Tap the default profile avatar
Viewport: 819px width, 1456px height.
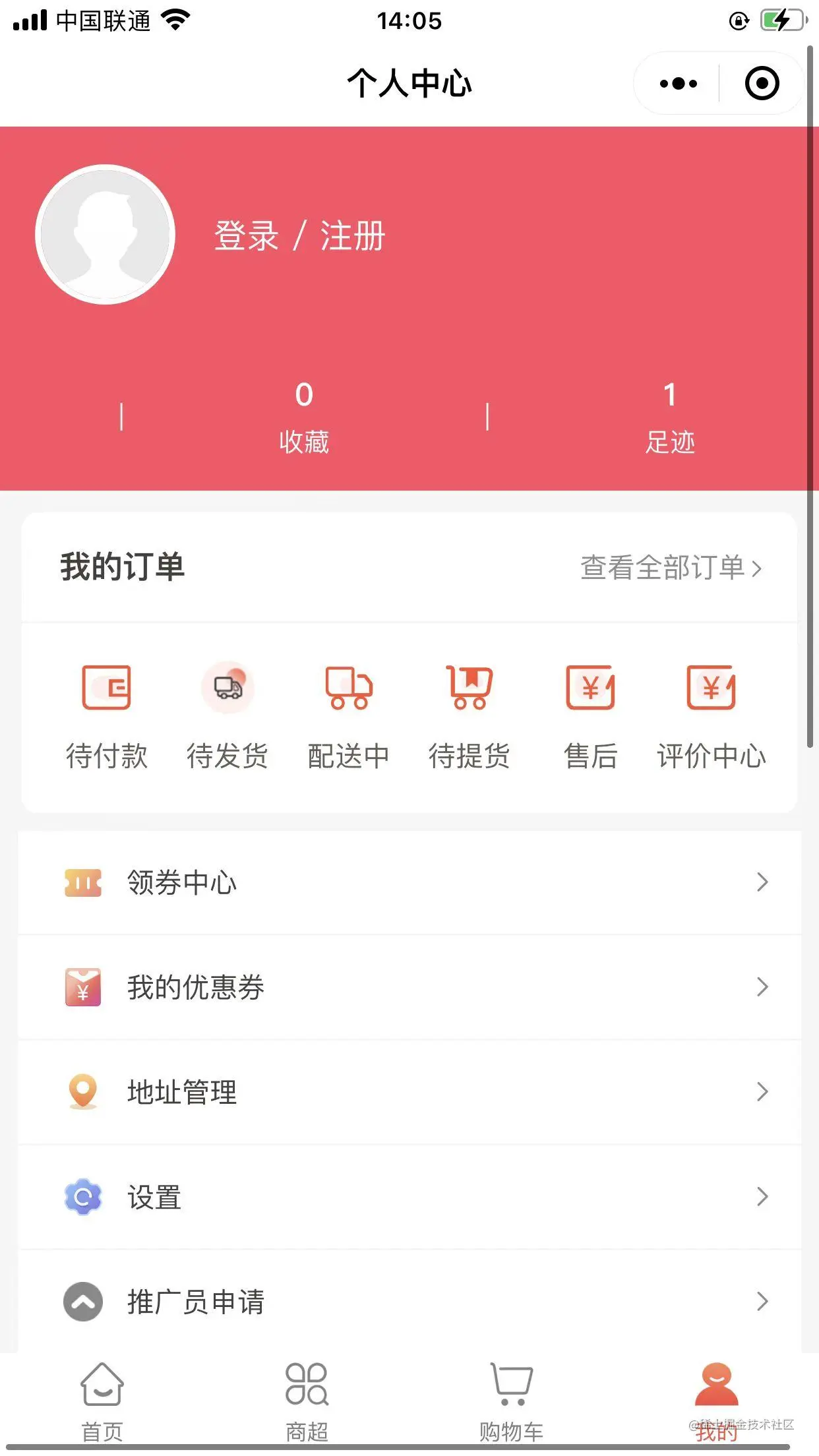click(x=106, y=234)
